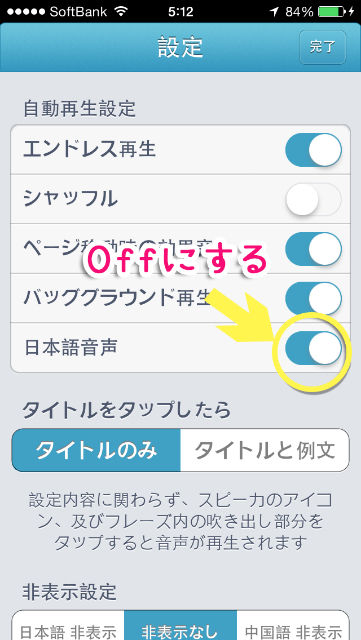Toggle the page-turn sound effect switch
361x640 pixels.
coord(313,249)
